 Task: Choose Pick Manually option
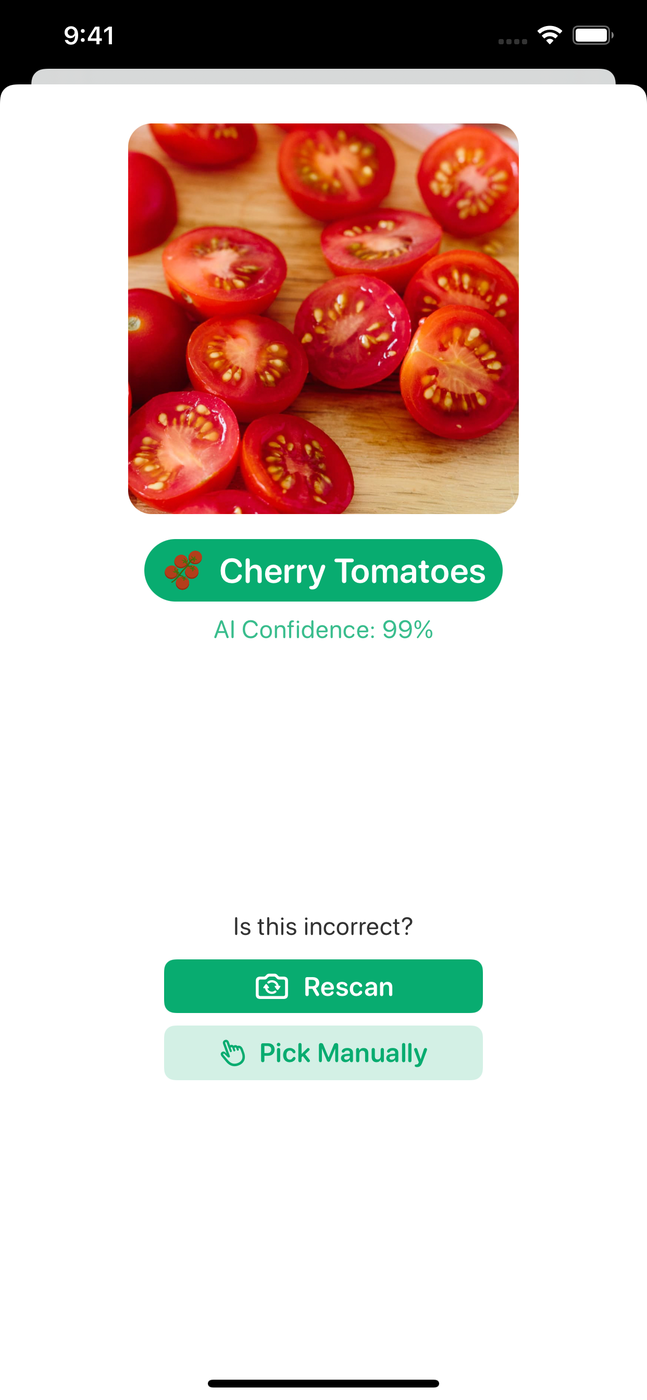[x=323, y=1053]
